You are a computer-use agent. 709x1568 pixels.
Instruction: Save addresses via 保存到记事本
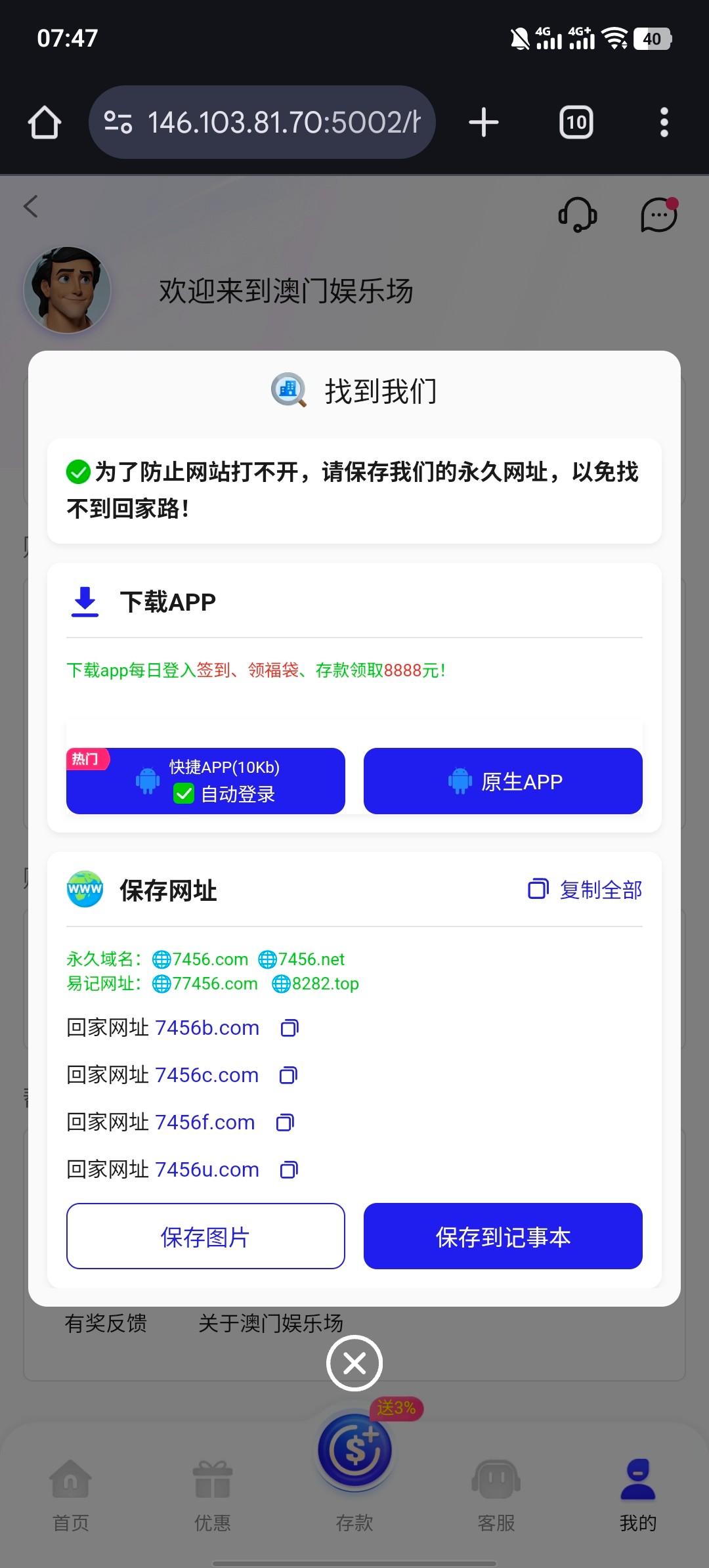click(x=503, y=1236)
